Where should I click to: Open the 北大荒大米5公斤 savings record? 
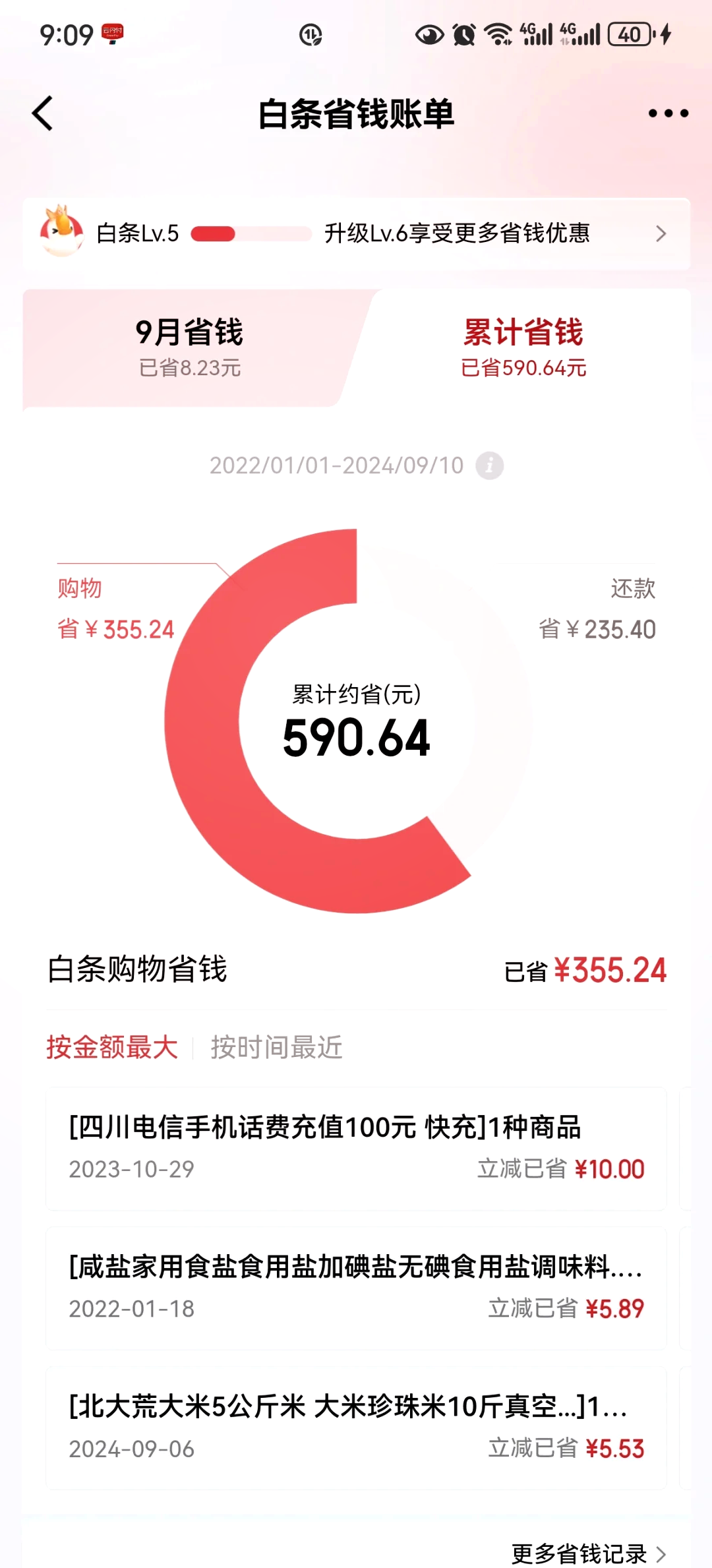tap(356, 1428)
